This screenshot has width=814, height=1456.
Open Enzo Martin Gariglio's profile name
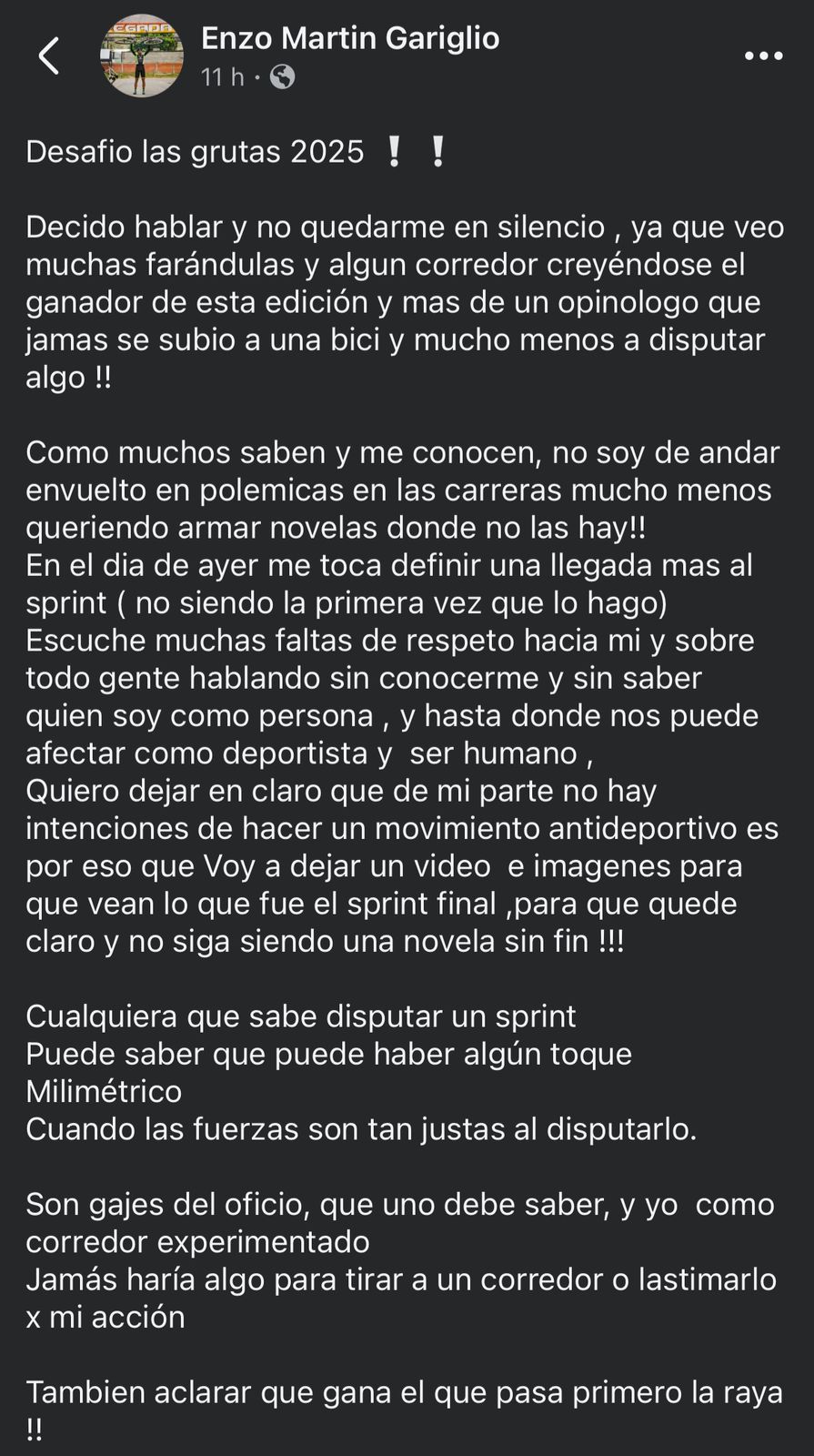[x=350, y=38]
